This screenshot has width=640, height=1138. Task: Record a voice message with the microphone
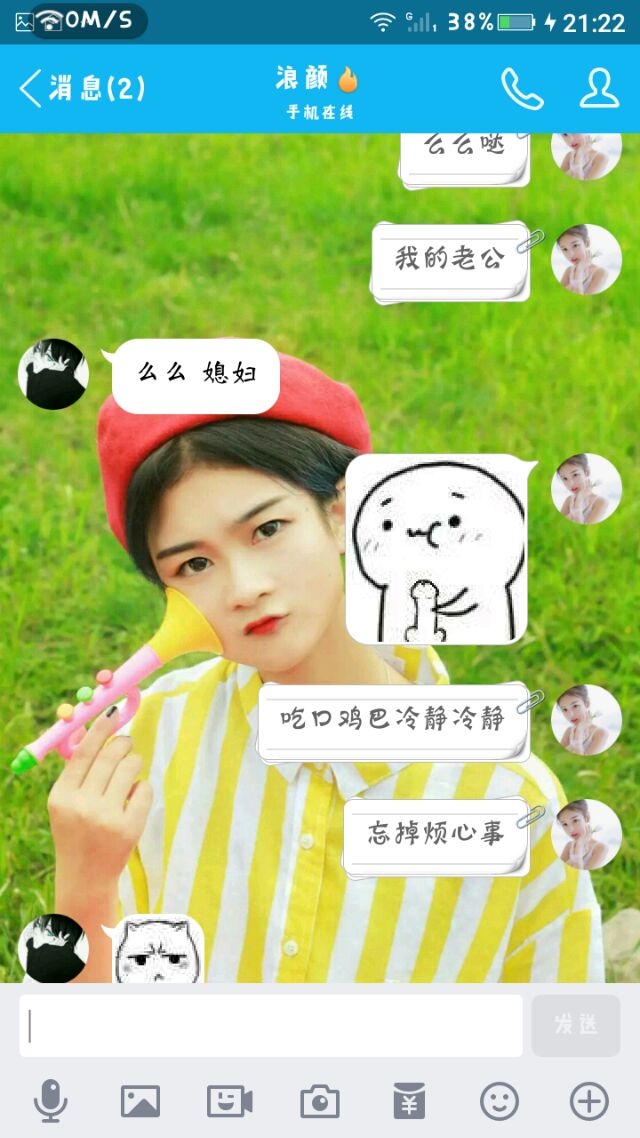pyautogui.click(x=51, y=1101)
